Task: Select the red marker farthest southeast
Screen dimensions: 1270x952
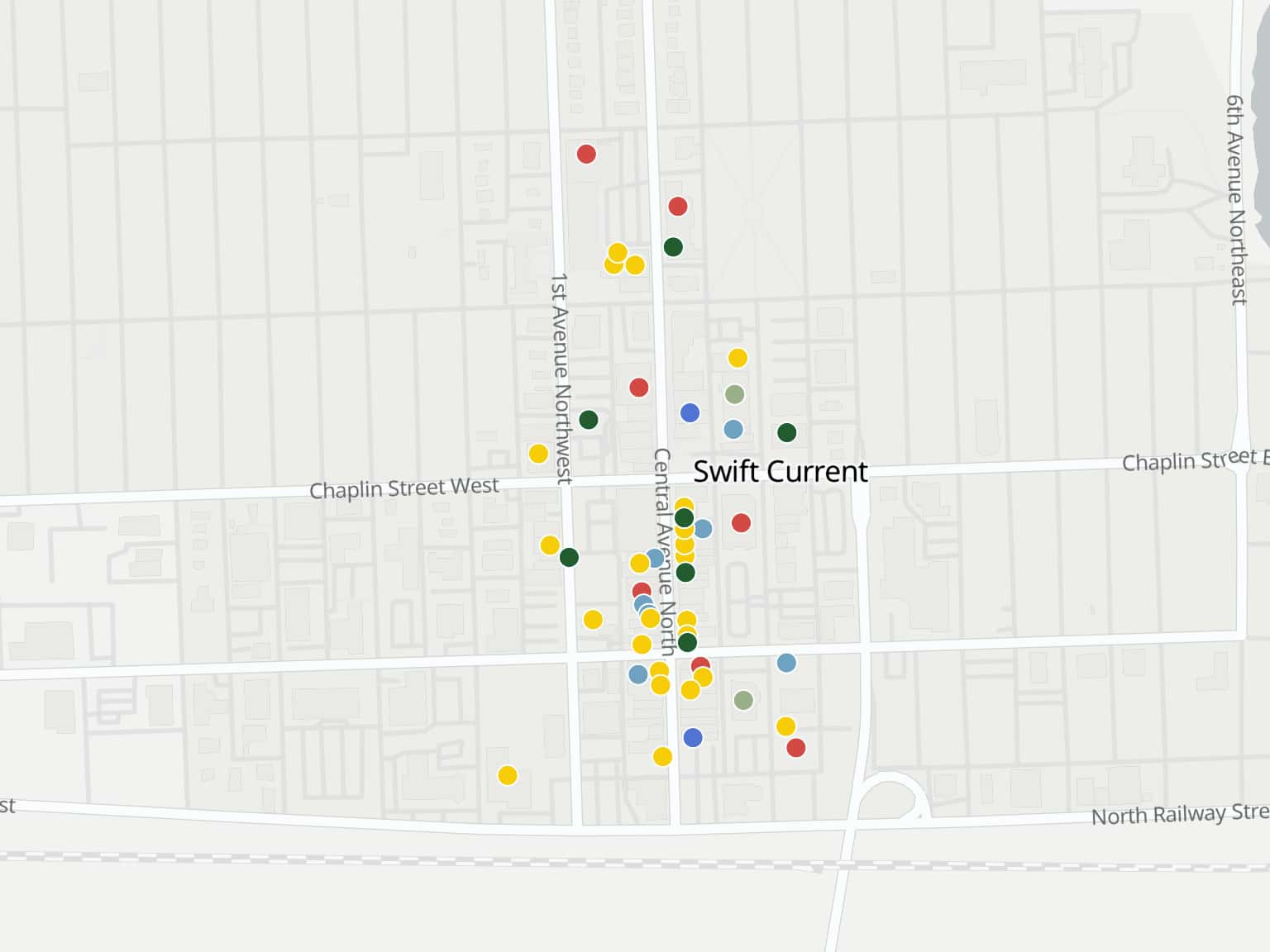Action: 796,748
